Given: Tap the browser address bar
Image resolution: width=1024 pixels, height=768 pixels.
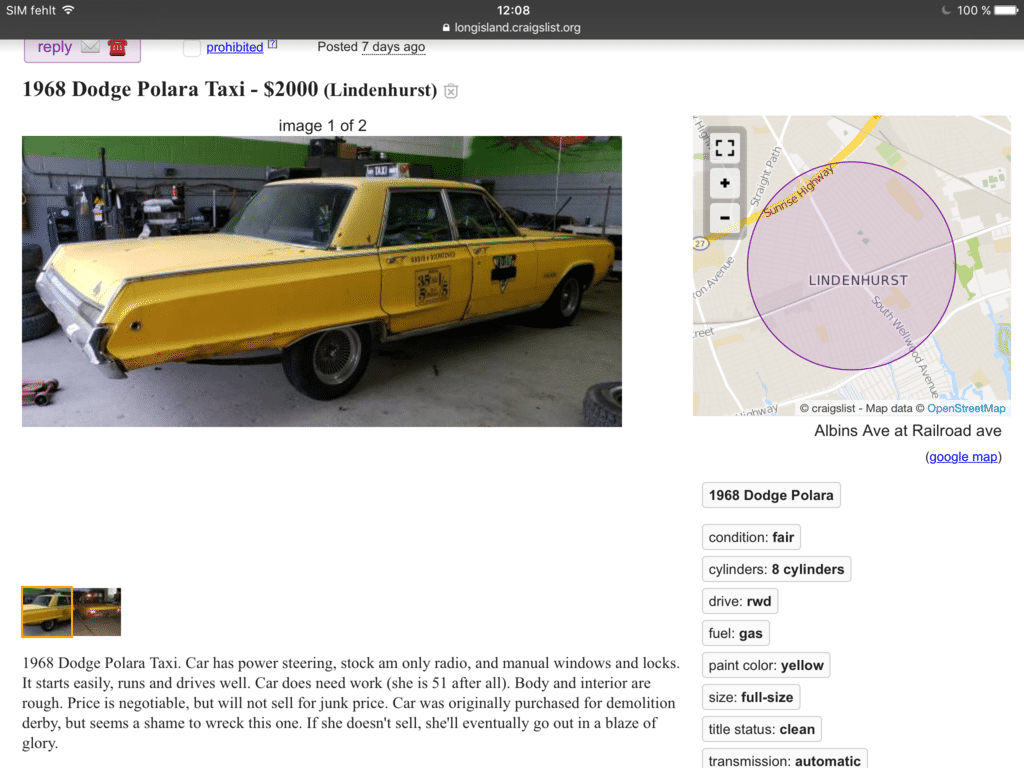Looking at the screenshot, I should pos(511,28).
